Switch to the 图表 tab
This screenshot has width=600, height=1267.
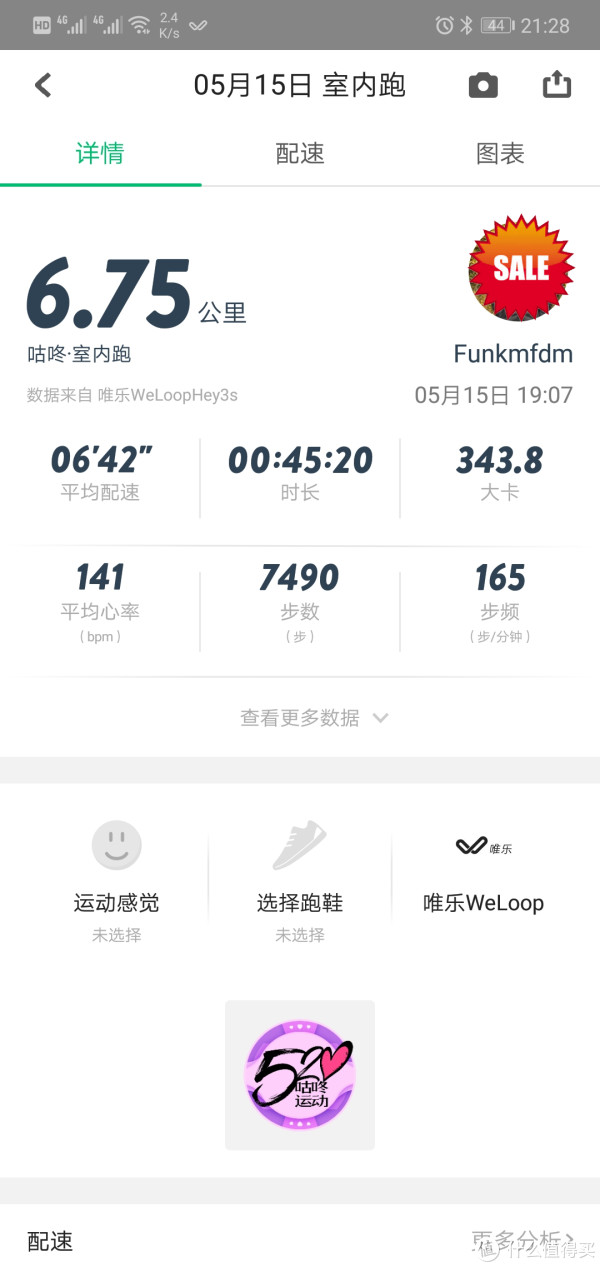pos(500,154)
